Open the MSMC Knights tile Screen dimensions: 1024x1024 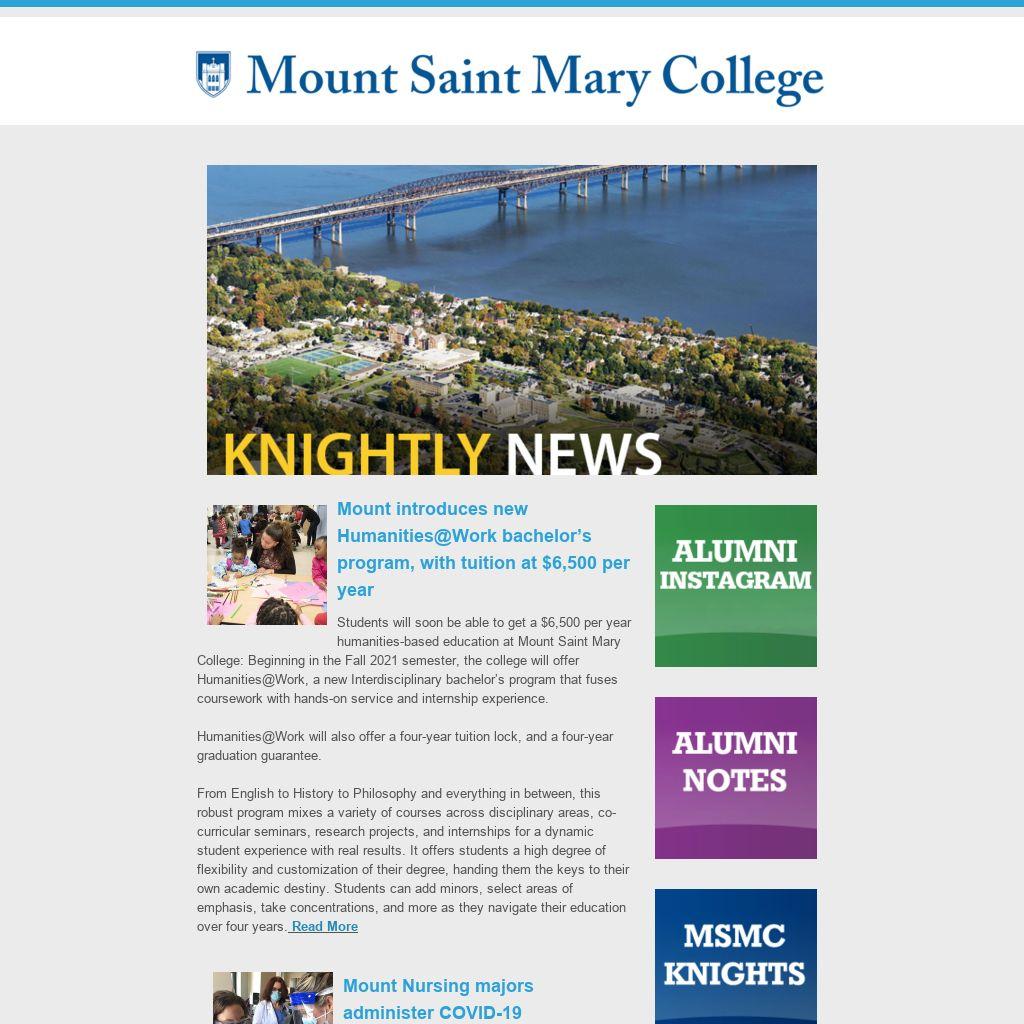pyautogui.click(x=735, y=956)
